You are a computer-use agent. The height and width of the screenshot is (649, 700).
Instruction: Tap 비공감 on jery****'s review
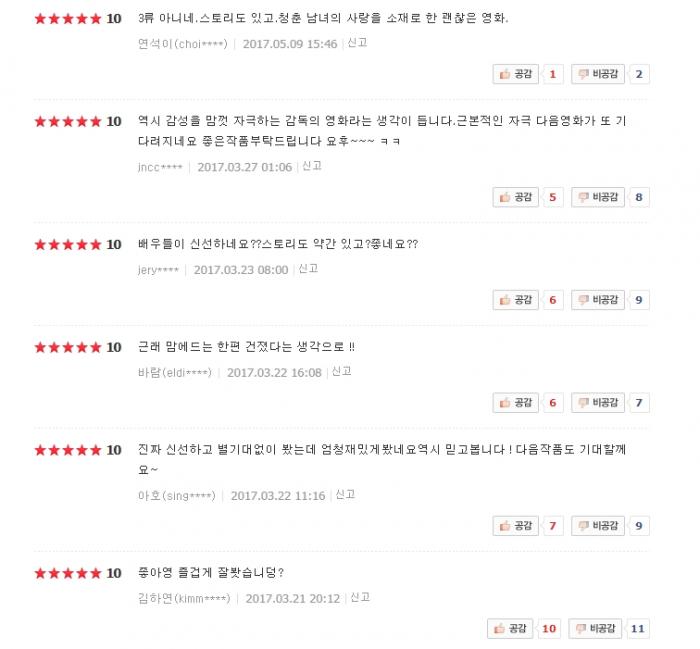pos(598,300)
